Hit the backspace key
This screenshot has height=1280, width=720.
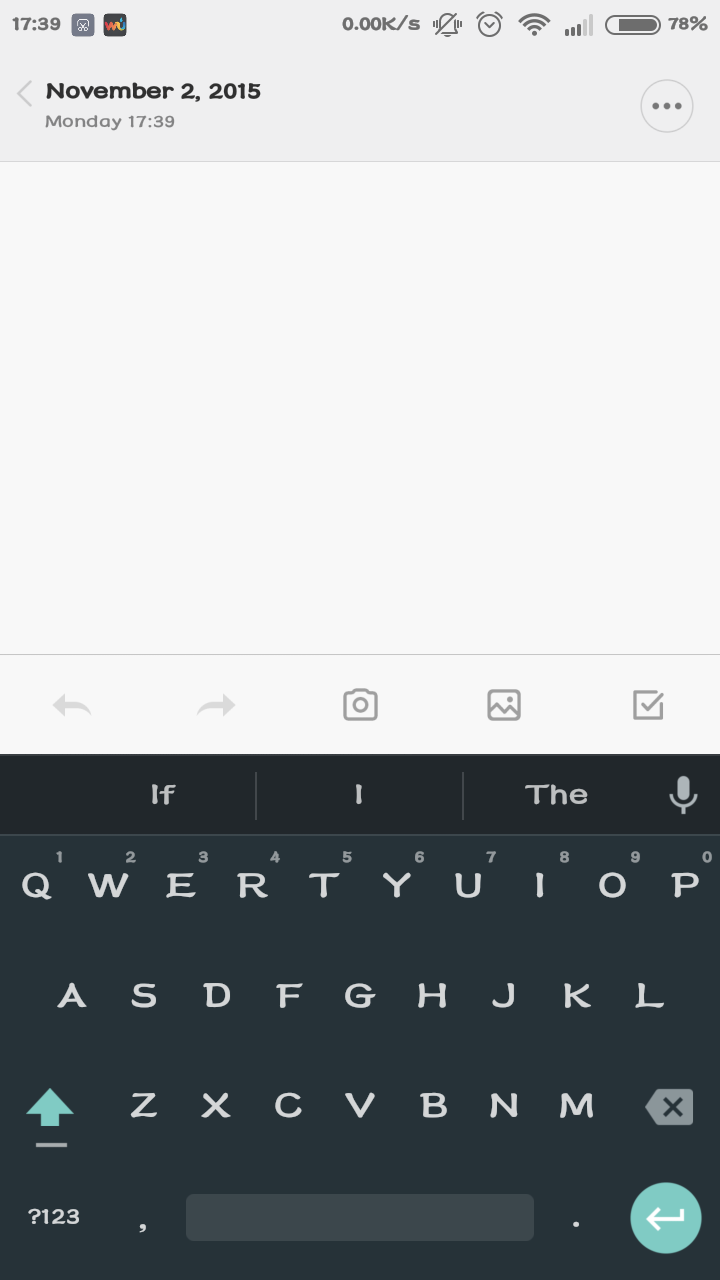(x=669, y=1107)
